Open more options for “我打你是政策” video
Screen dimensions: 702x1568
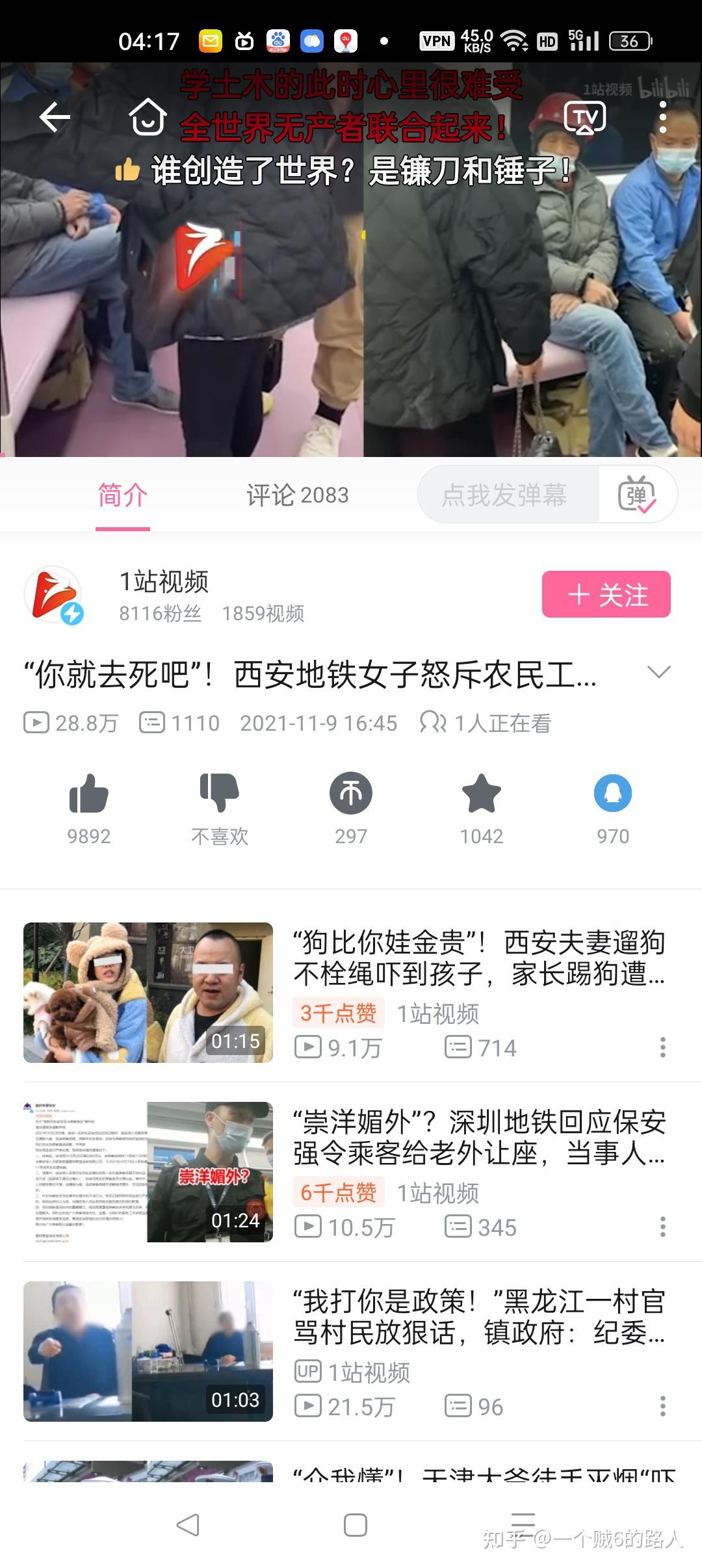662,1406
